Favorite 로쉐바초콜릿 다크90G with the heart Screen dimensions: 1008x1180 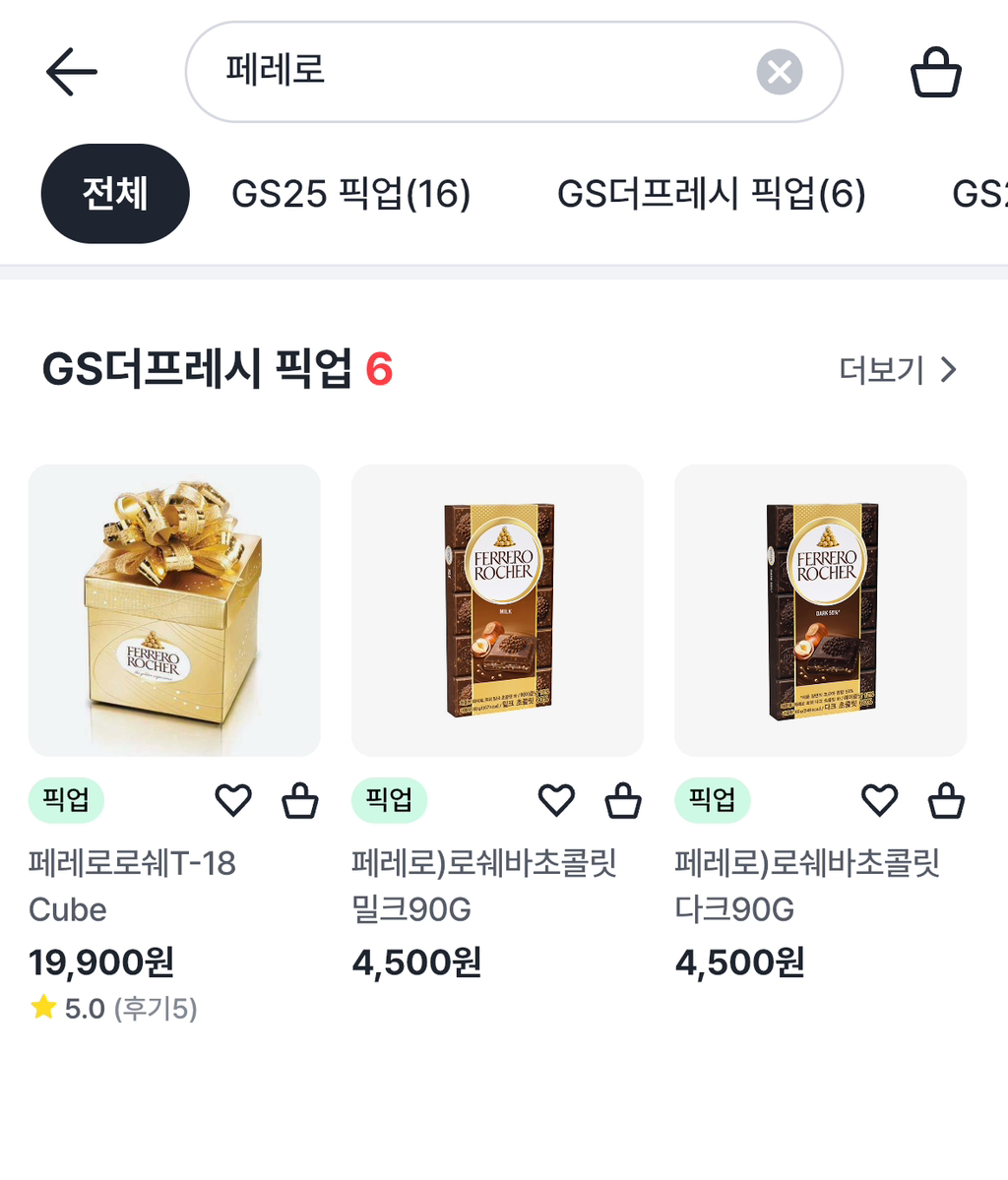(x=879, y=800)
